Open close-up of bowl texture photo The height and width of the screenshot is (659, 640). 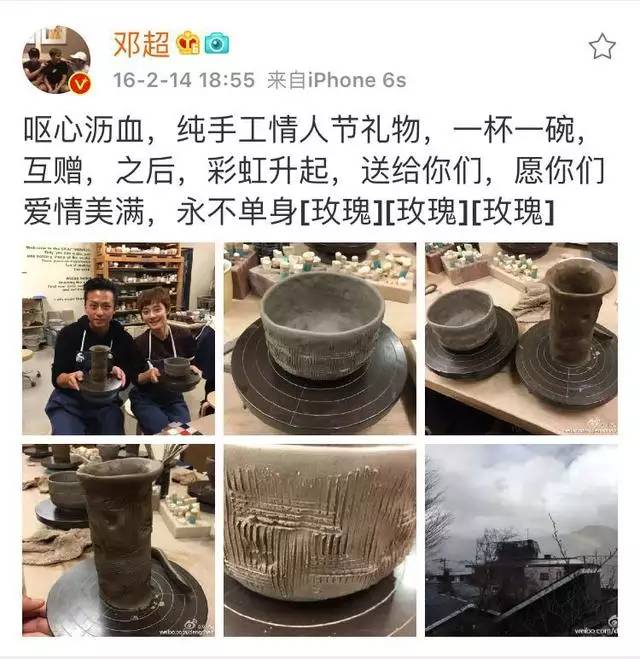[320, 540]
